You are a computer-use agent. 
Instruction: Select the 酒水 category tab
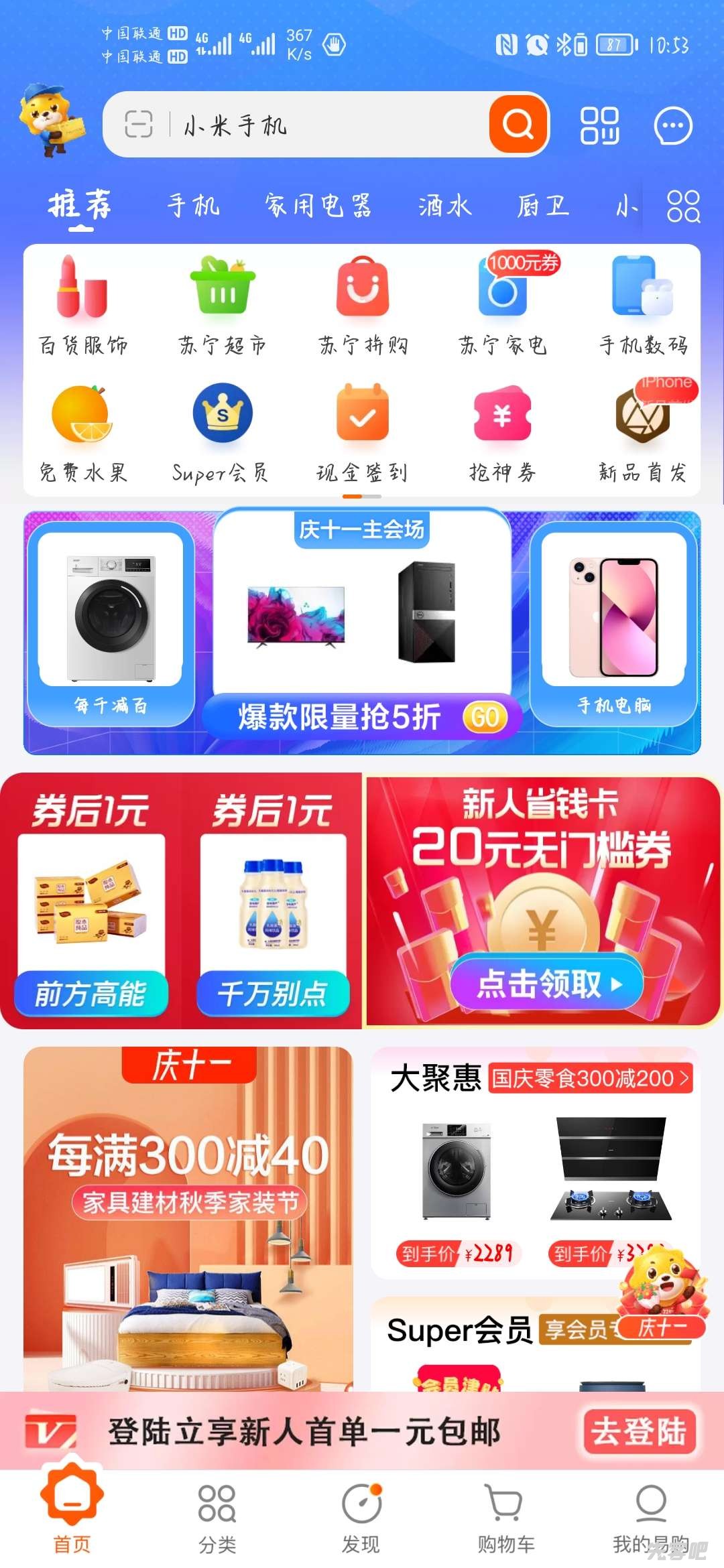point(444,205)
